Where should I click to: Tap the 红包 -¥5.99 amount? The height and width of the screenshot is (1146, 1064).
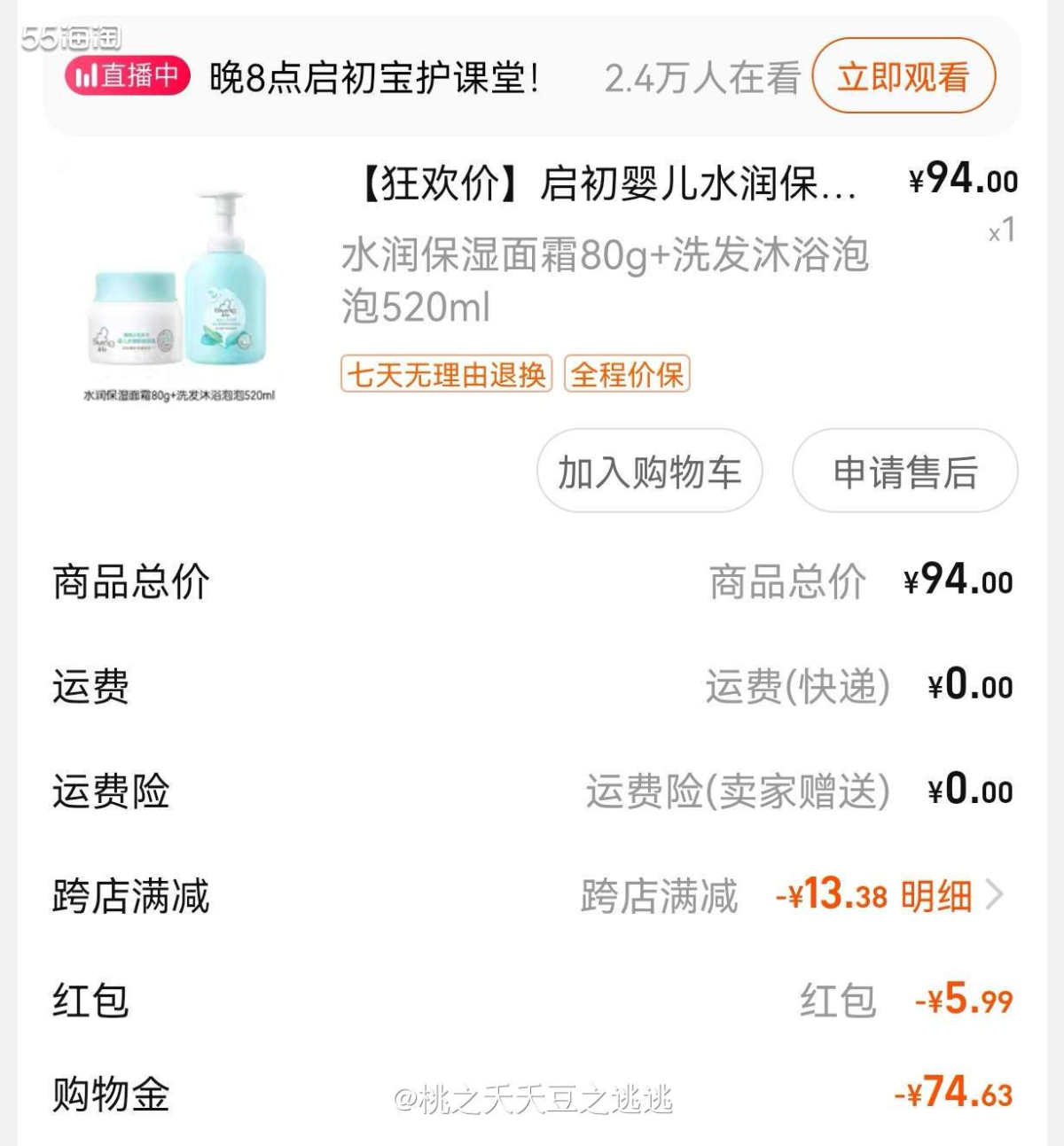tap(962, 998)
